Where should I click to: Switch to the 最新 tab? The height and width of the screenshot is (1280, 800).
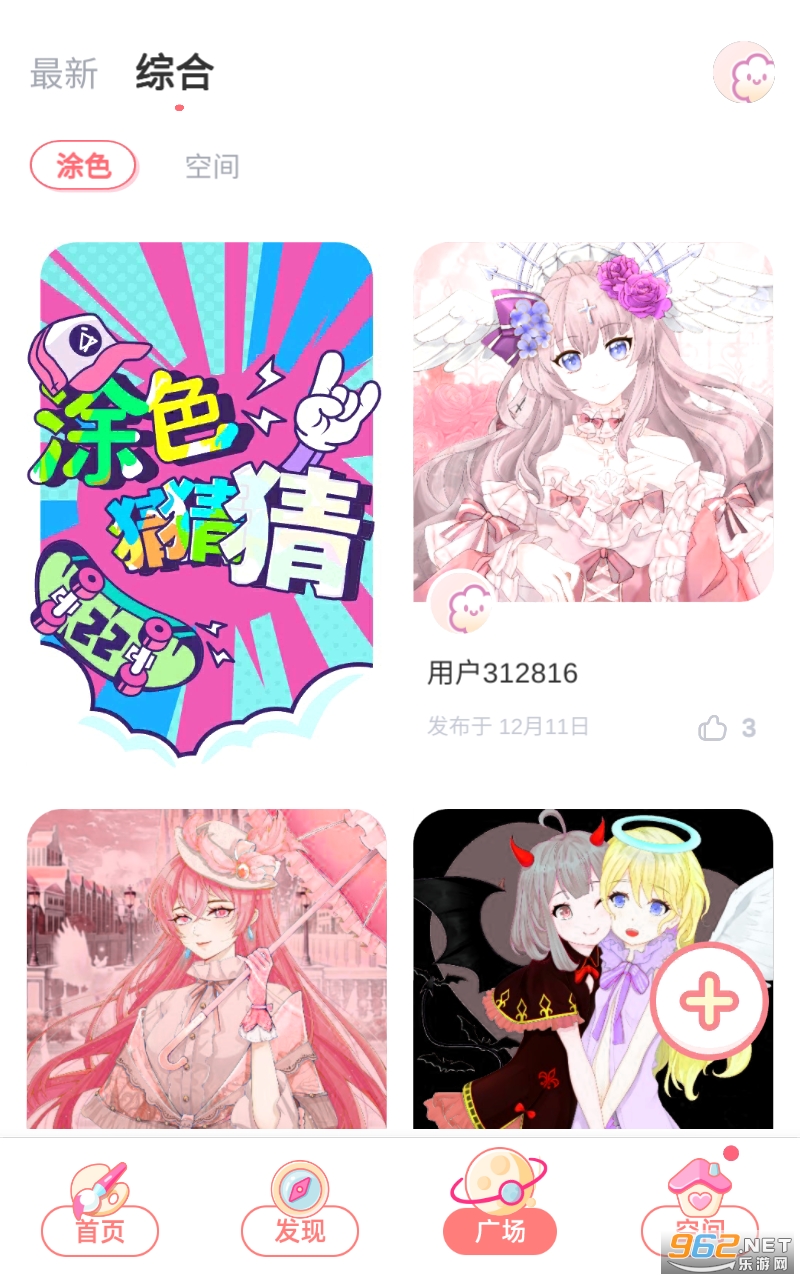point(64,73)
